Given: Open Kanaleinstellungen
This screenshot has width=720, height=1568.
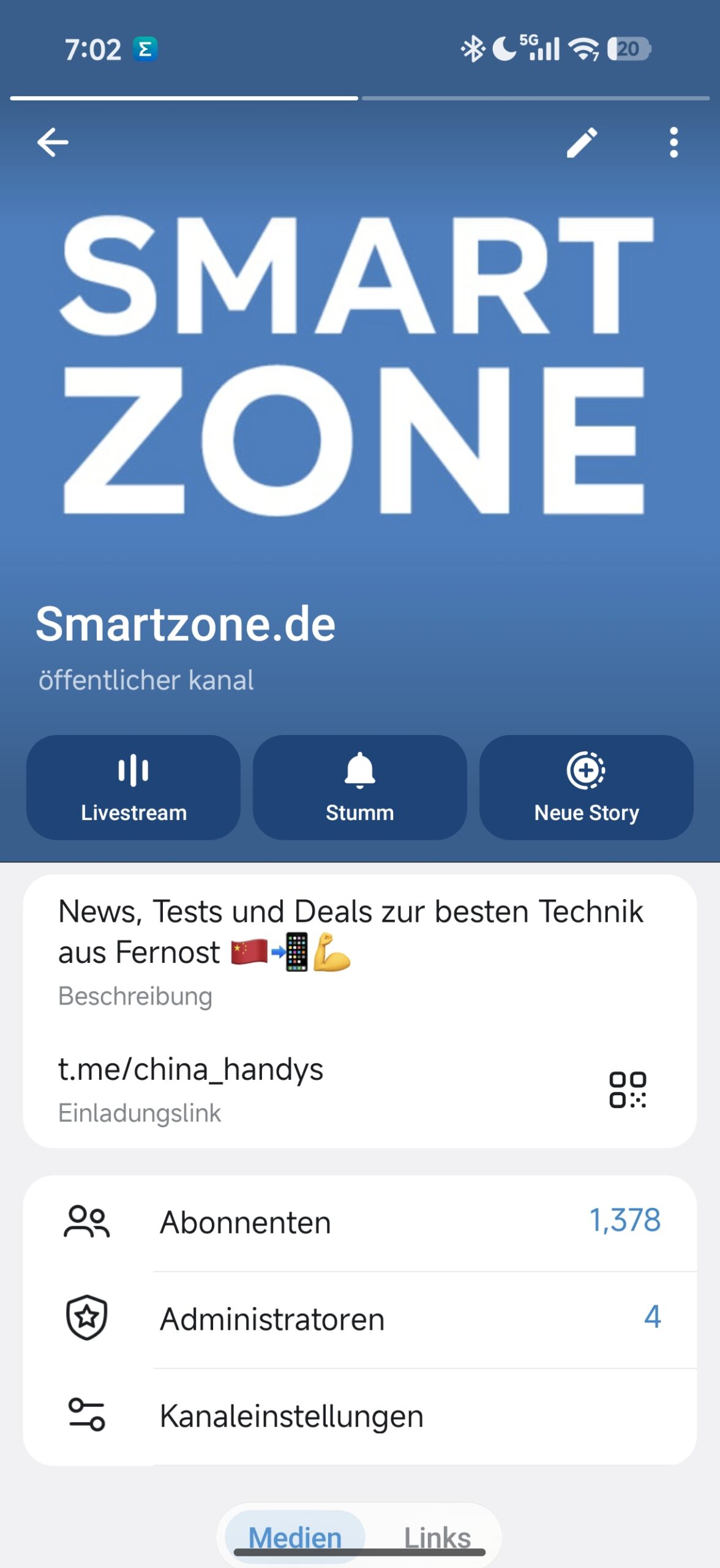Looking at the screenshot, I should tap(359, 1415).
